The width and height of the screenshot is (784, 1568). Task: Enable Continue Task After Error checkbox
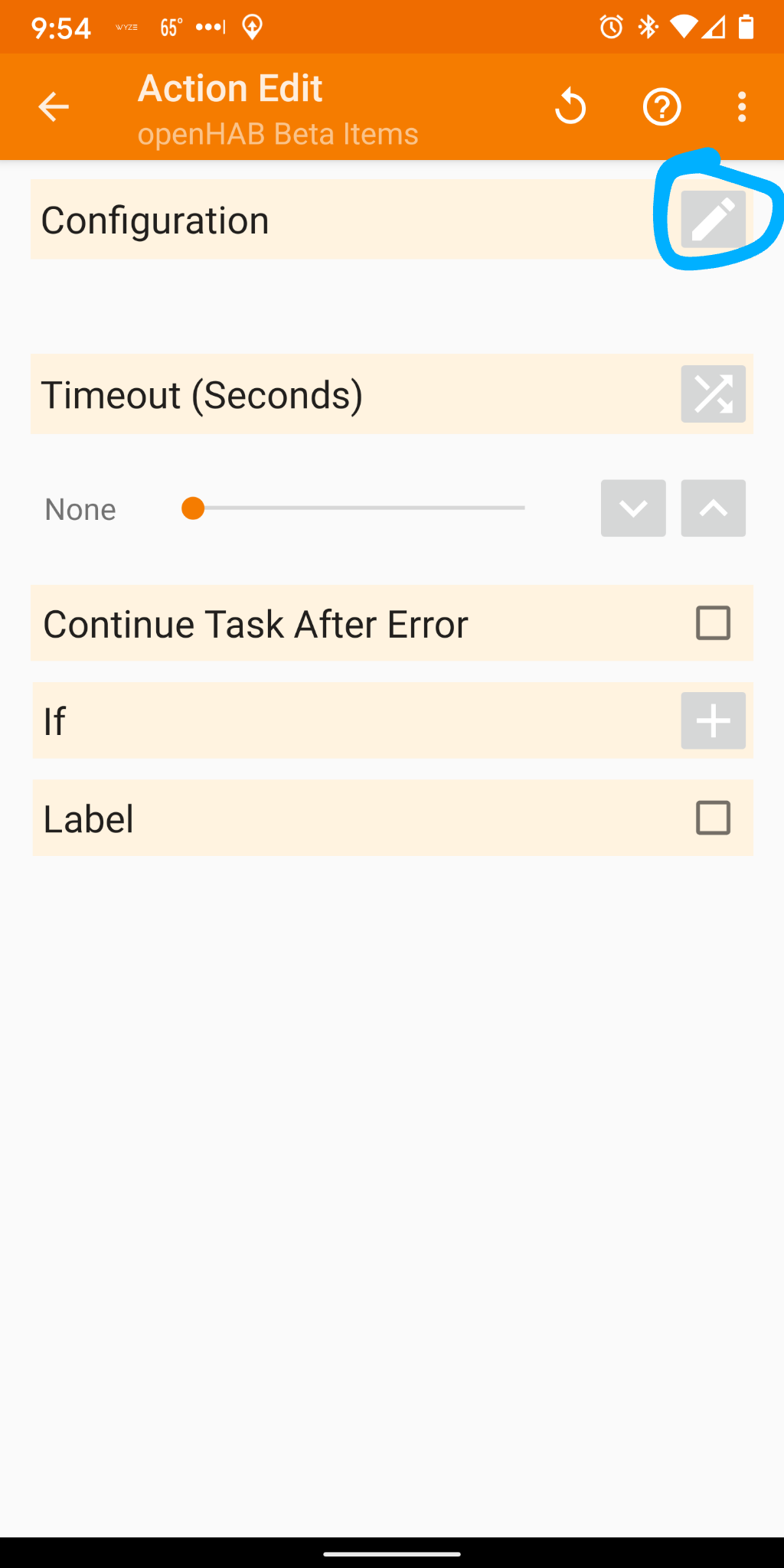tap(713, 622)
